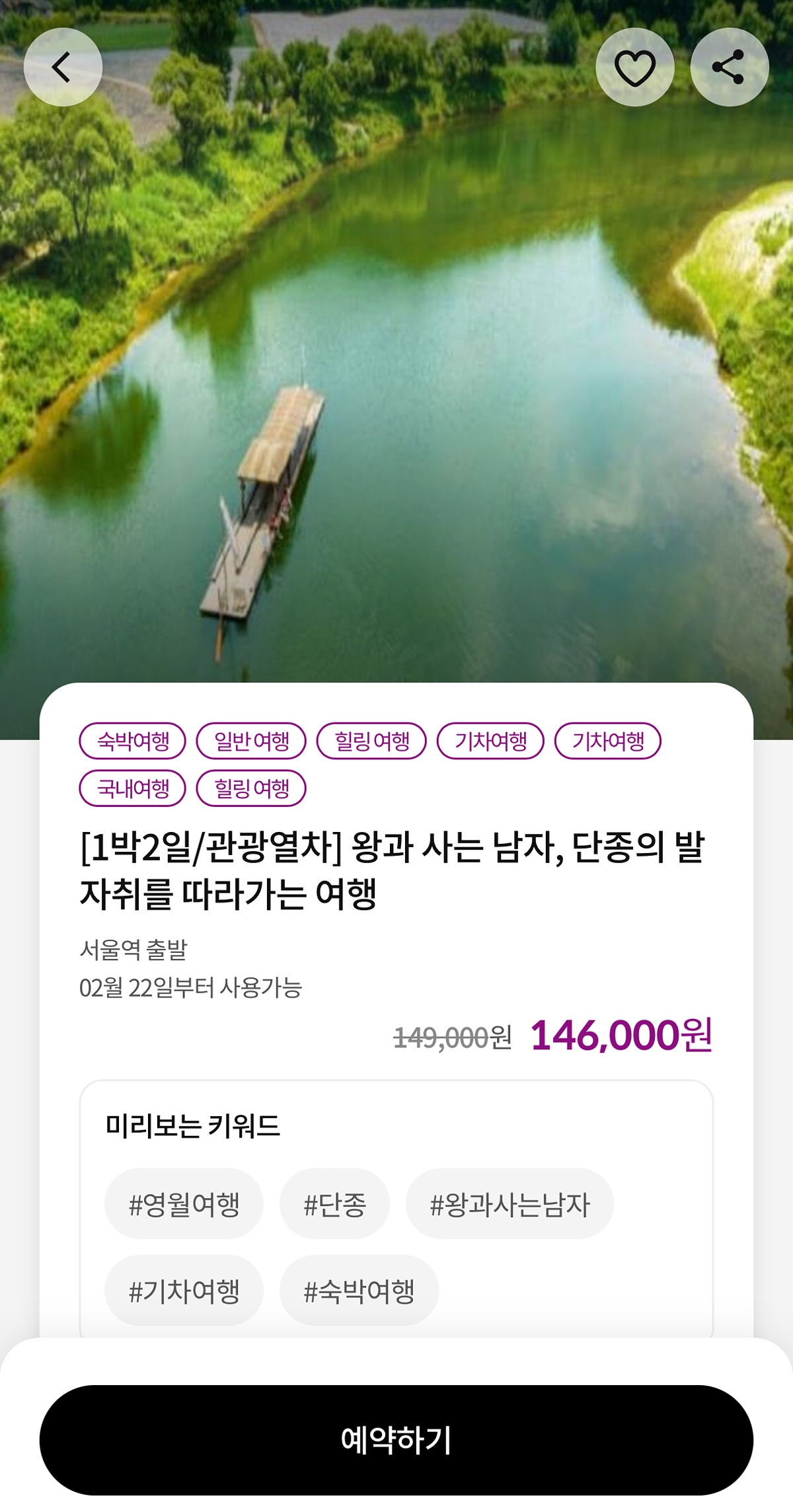
Task: Open the #왕과사는남자 keyword chip
Action: pos(510,1204)
